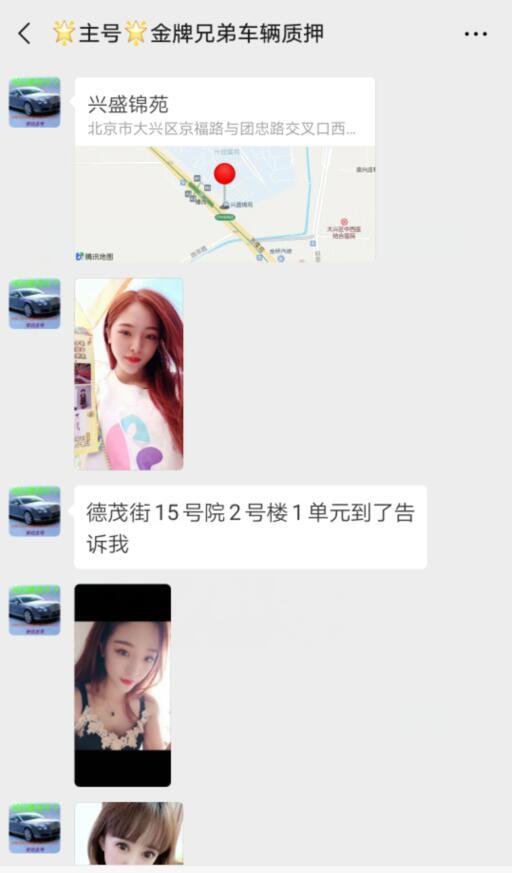Tap the sender avatar beside the 德茂街15号院 message
The height and width of the screenshot is (873, 512).
coord(35,512)
